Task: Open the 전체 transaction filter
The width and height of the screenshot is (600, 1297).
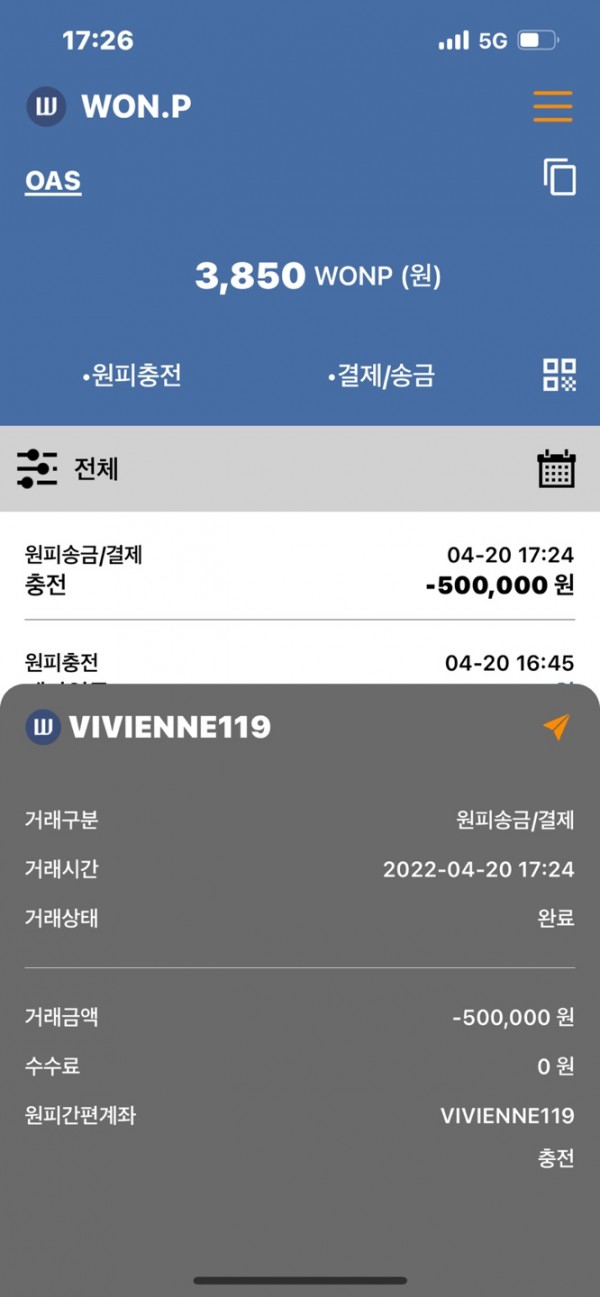Action: [68, 468]
